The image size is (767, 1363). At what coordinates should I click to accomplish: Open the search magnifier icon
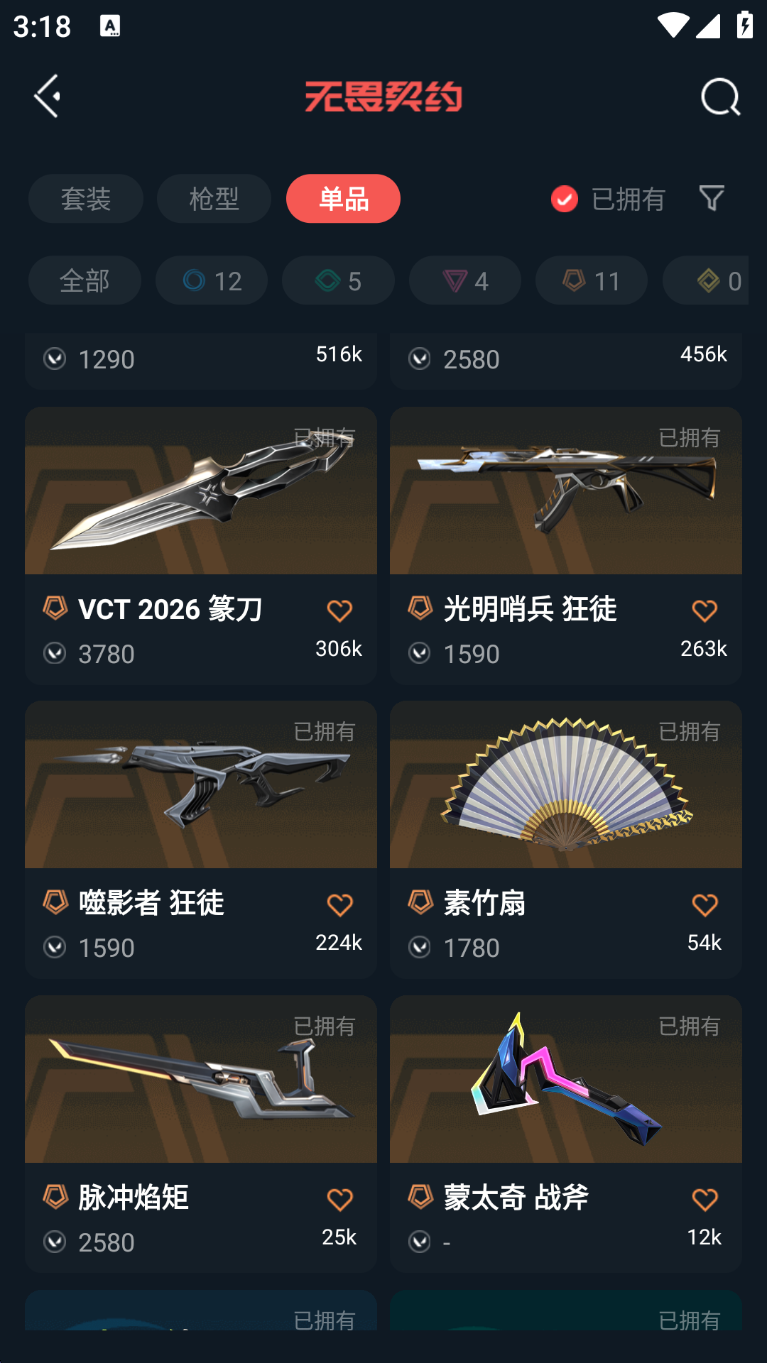coord(720,97)
